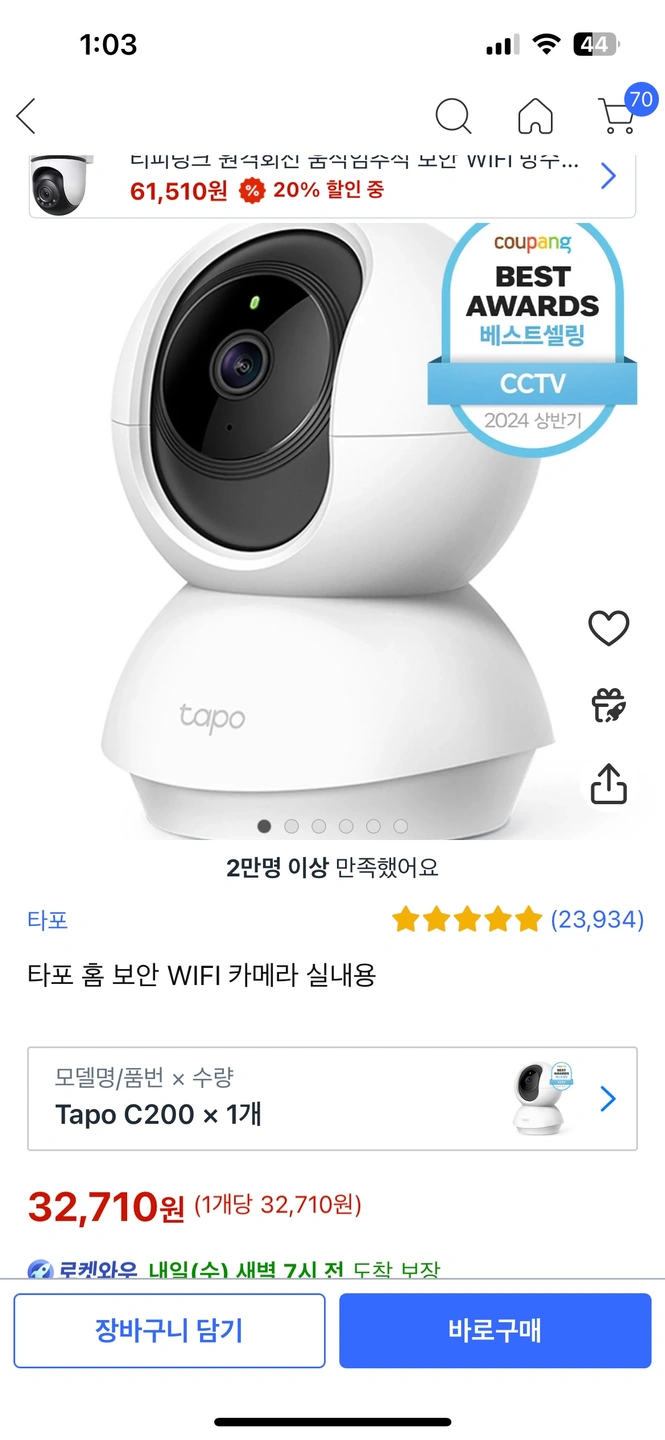Open the 타포 brand link
Image resolution: width=665 pixels, height=1440 pixels.
(x=47, y=920)
